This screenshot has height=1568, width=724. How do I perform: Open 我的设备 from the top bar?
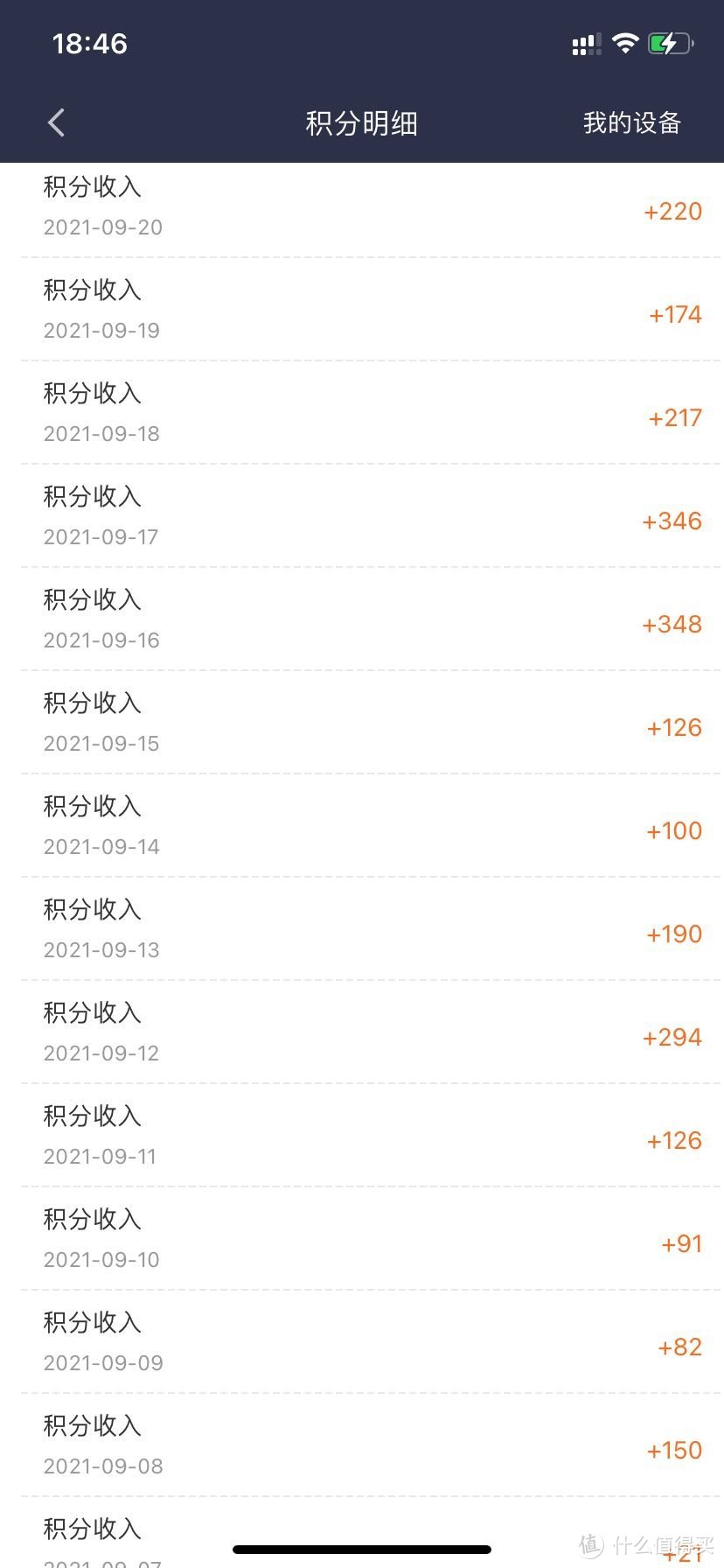tap(632, 122)
